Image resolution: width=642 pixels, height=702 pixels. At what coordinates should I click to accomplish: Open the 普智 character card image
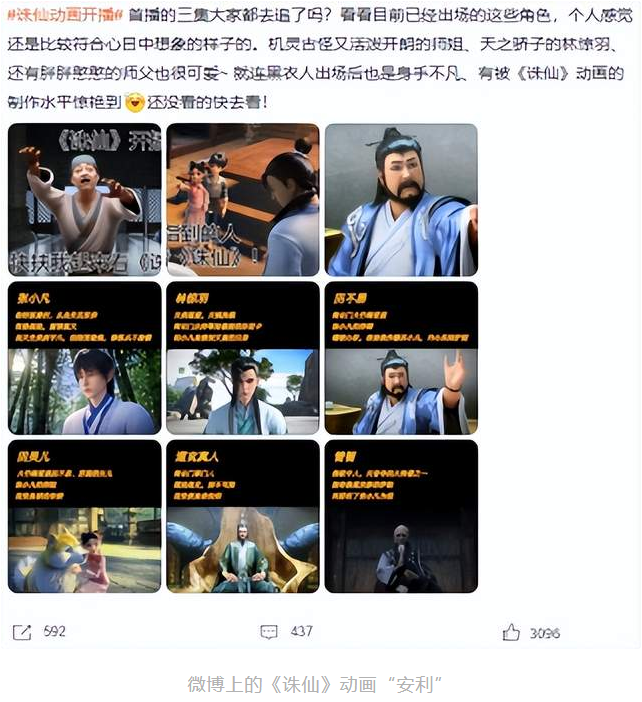(401, 516)
